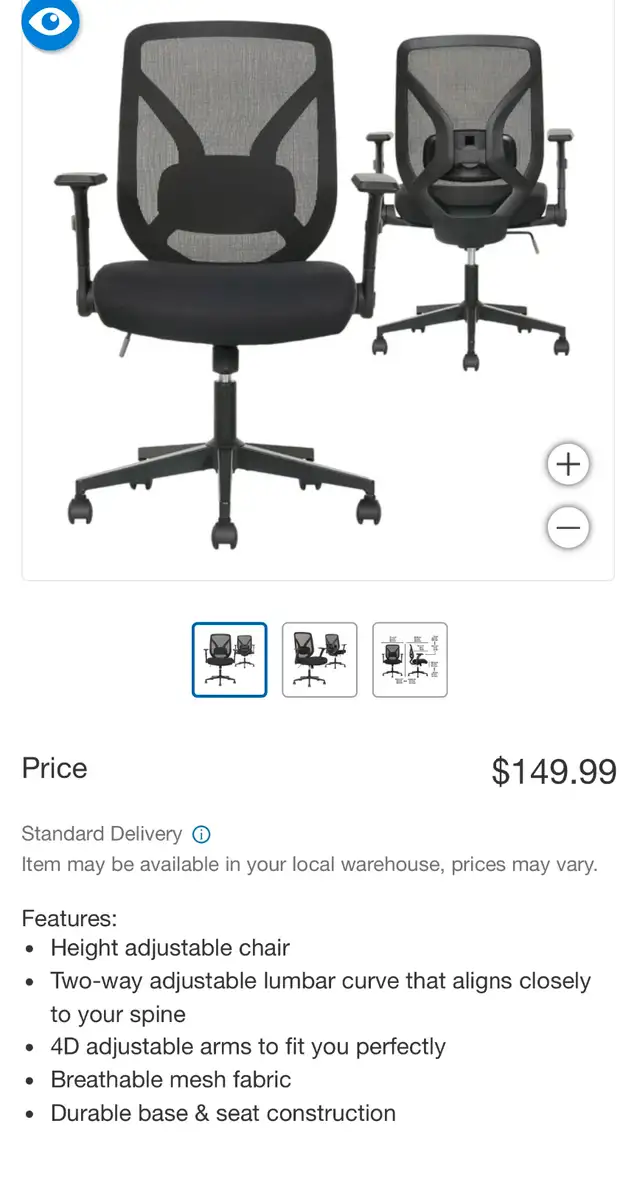Zoom in on the chair image

coord(568,464)
